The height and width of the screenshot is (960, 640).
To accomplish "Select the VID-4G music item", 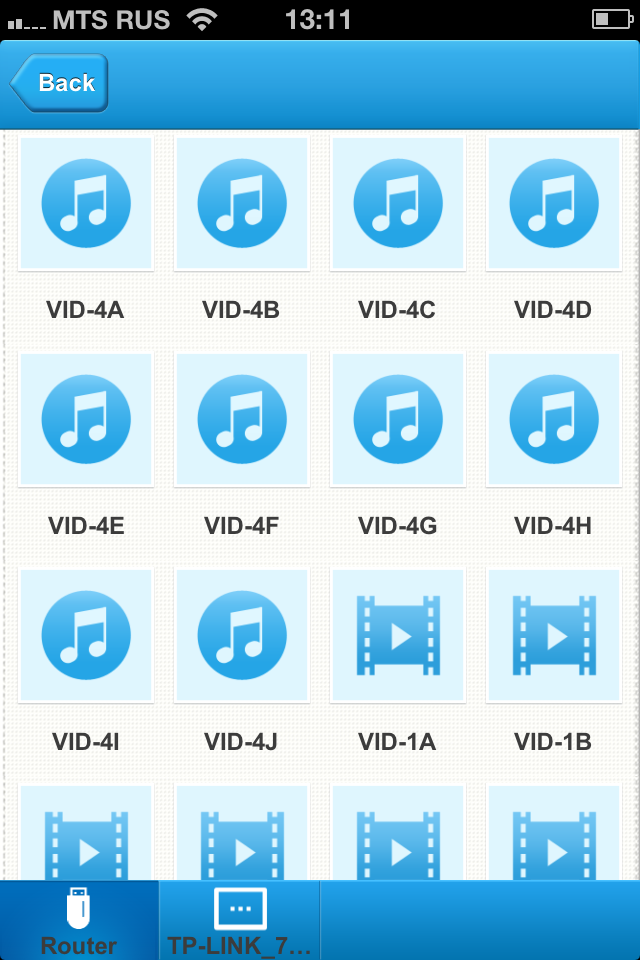I will tap(398, 420).
